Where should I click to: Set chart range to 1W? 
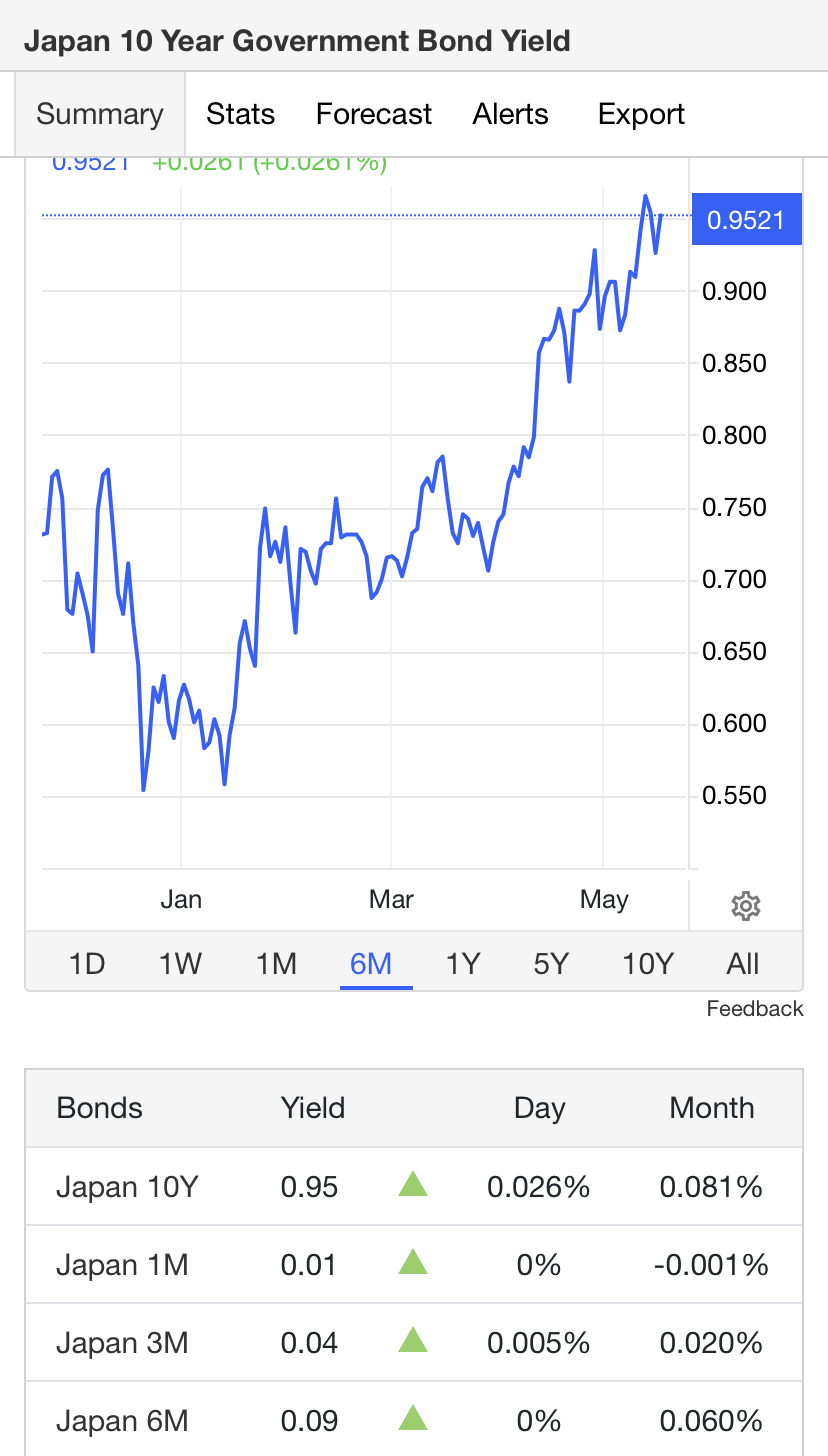point(181,964)
